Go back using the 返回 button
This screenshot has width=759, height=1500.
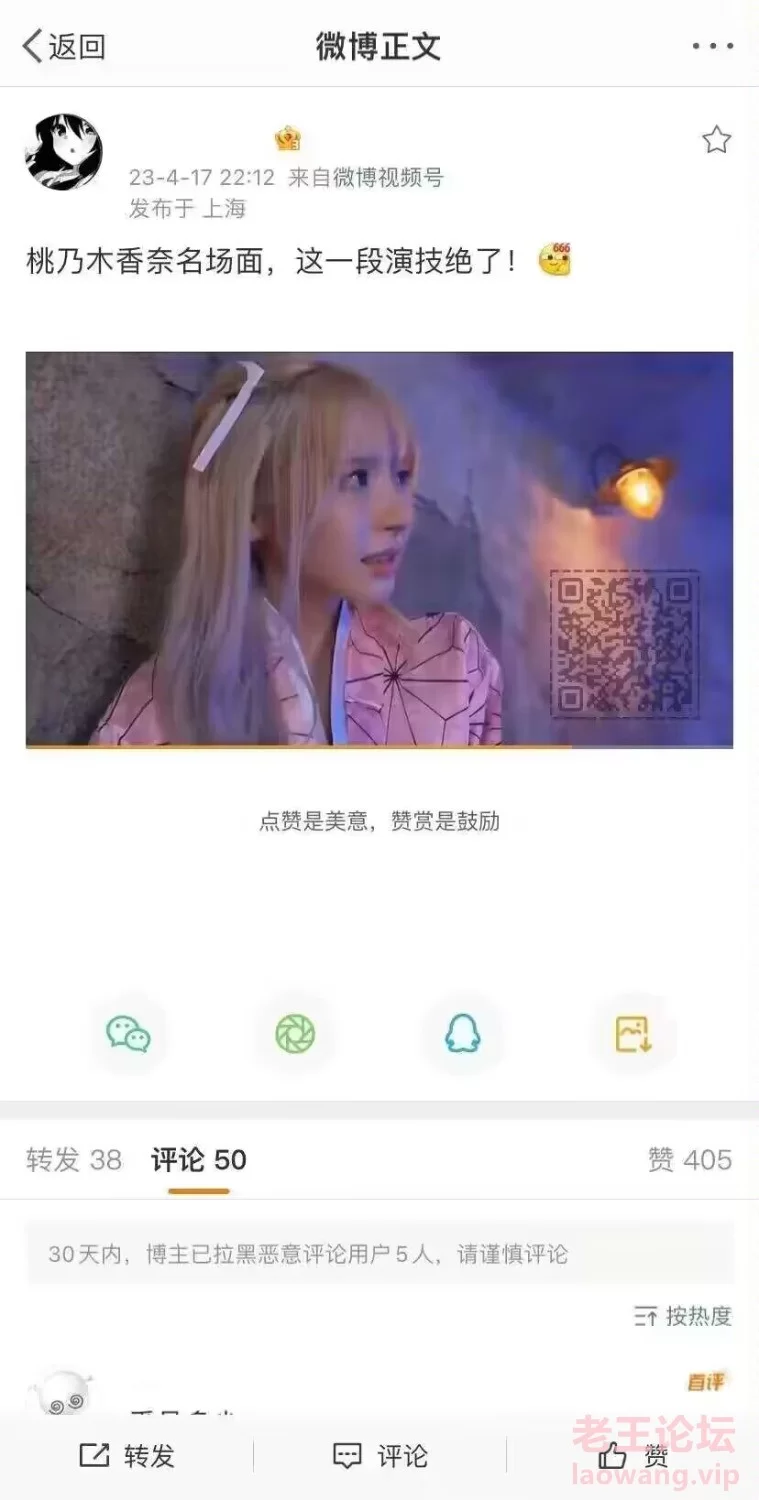click(64, 46)
